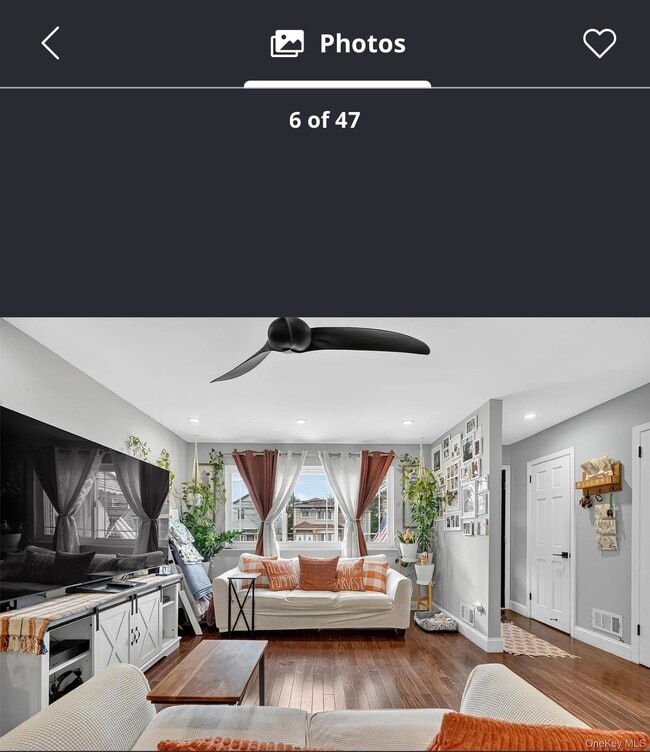Open the living room photo
This screenshot has height=752, width=650.
coord(325,534)
